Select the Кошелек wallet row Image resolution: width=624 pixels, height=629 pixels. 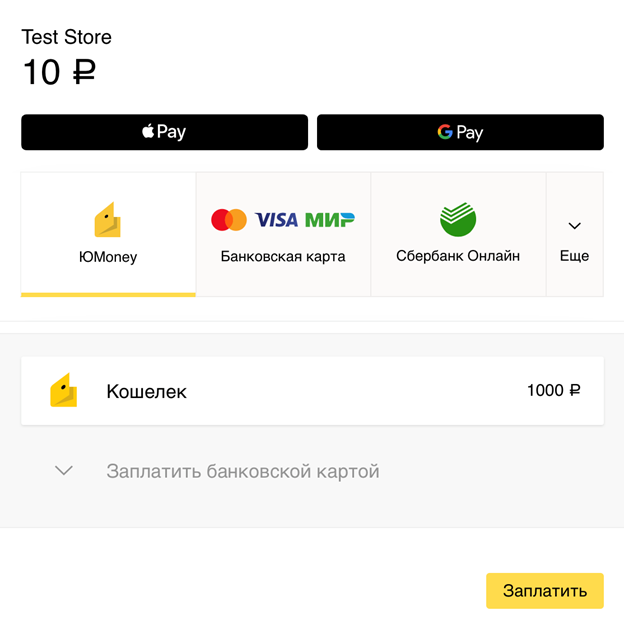pos(312,391)
